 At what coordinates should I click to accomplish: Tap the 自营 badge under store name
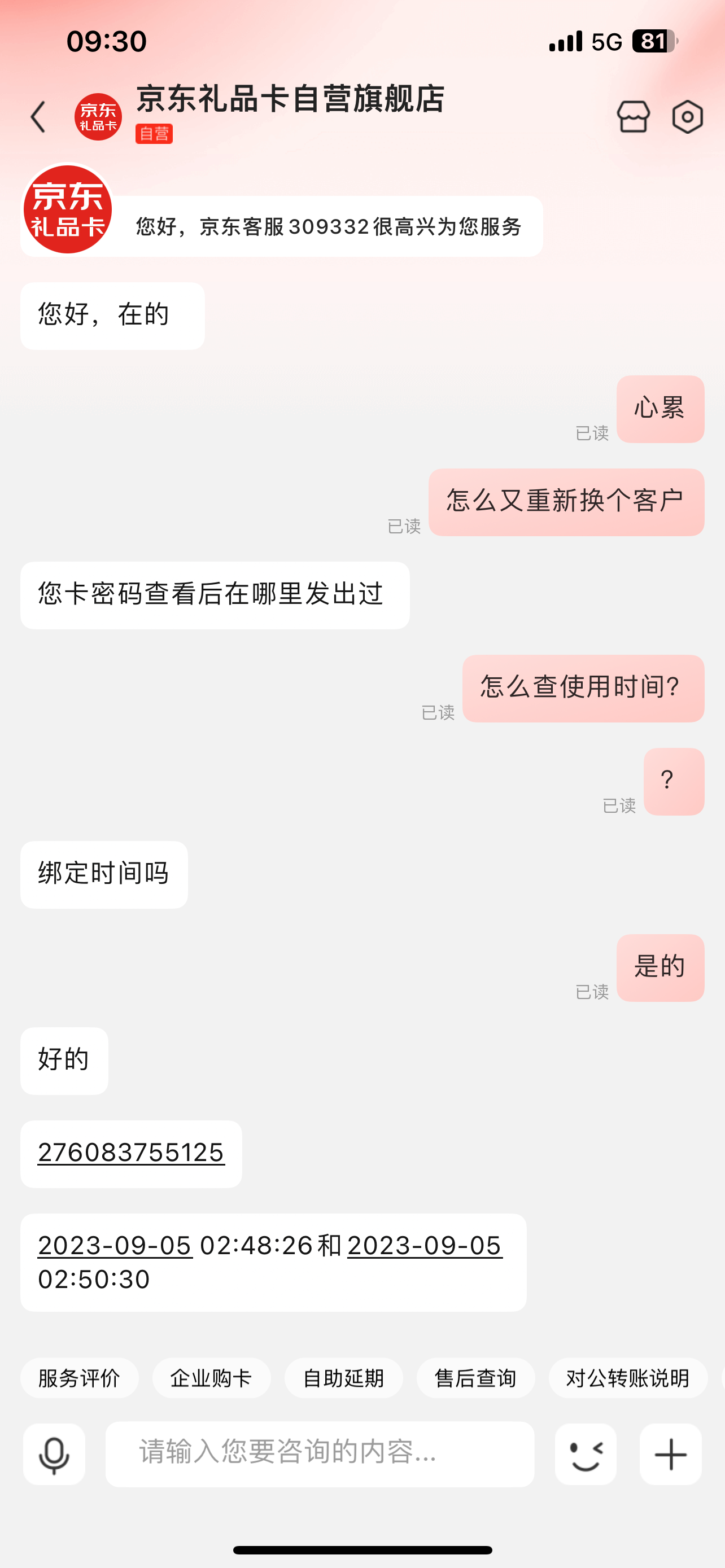click(x=154, y=135)
